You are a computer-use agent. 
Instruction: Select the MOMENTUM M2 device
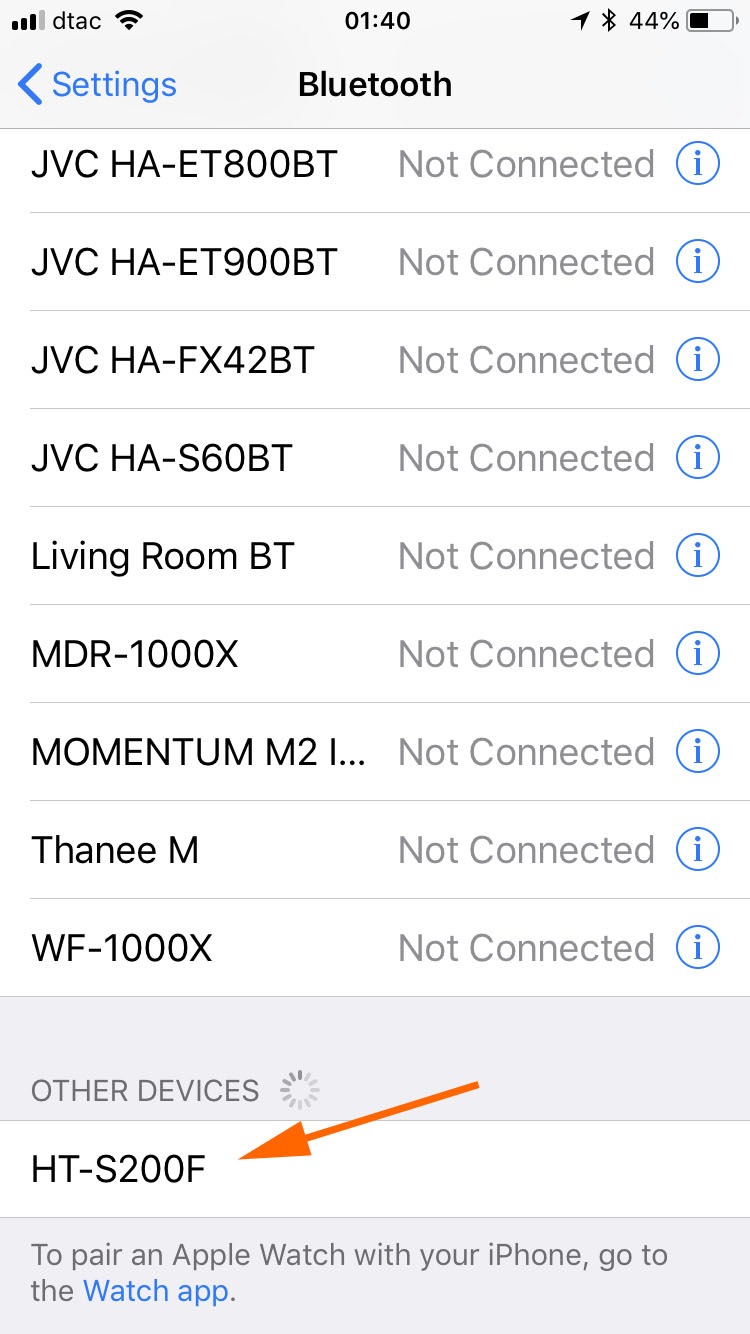click(198, 753)
